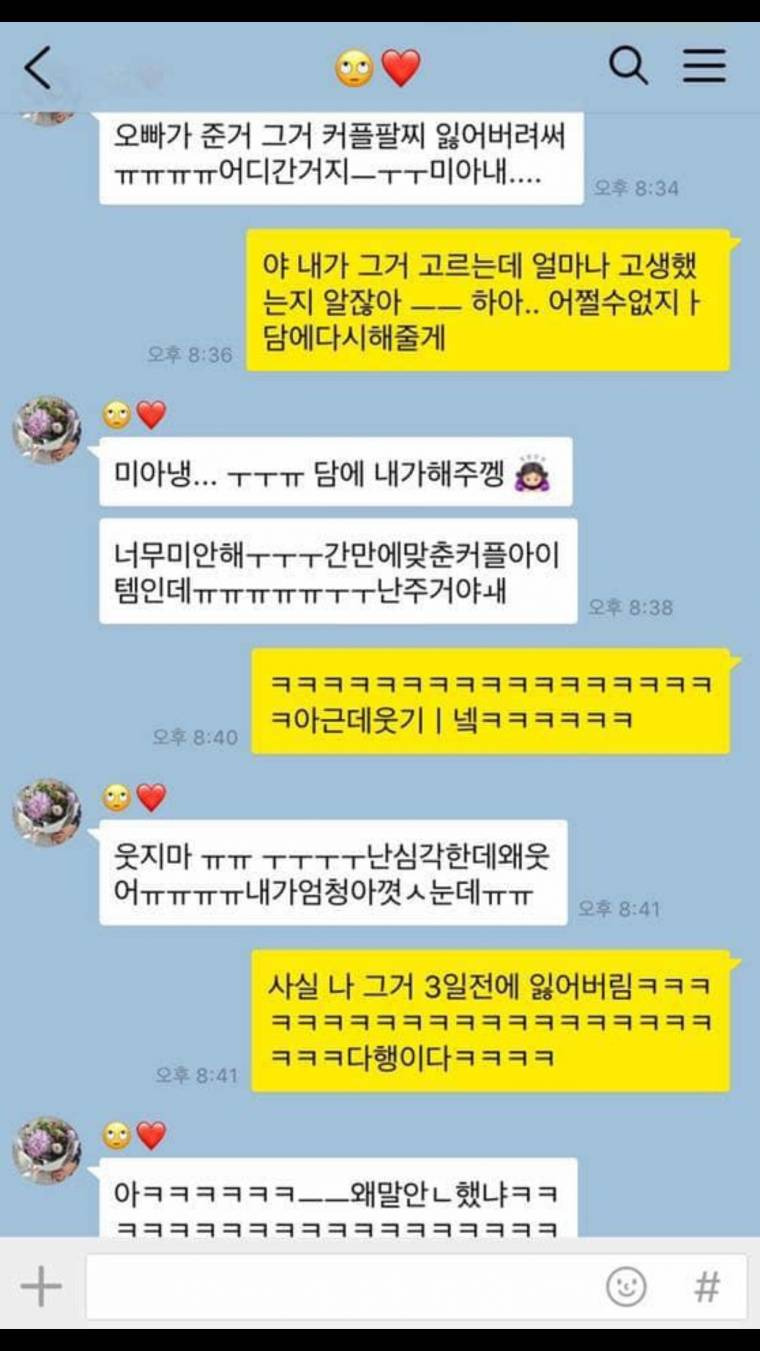Open the plus attachment menu

pos(41,1286)
